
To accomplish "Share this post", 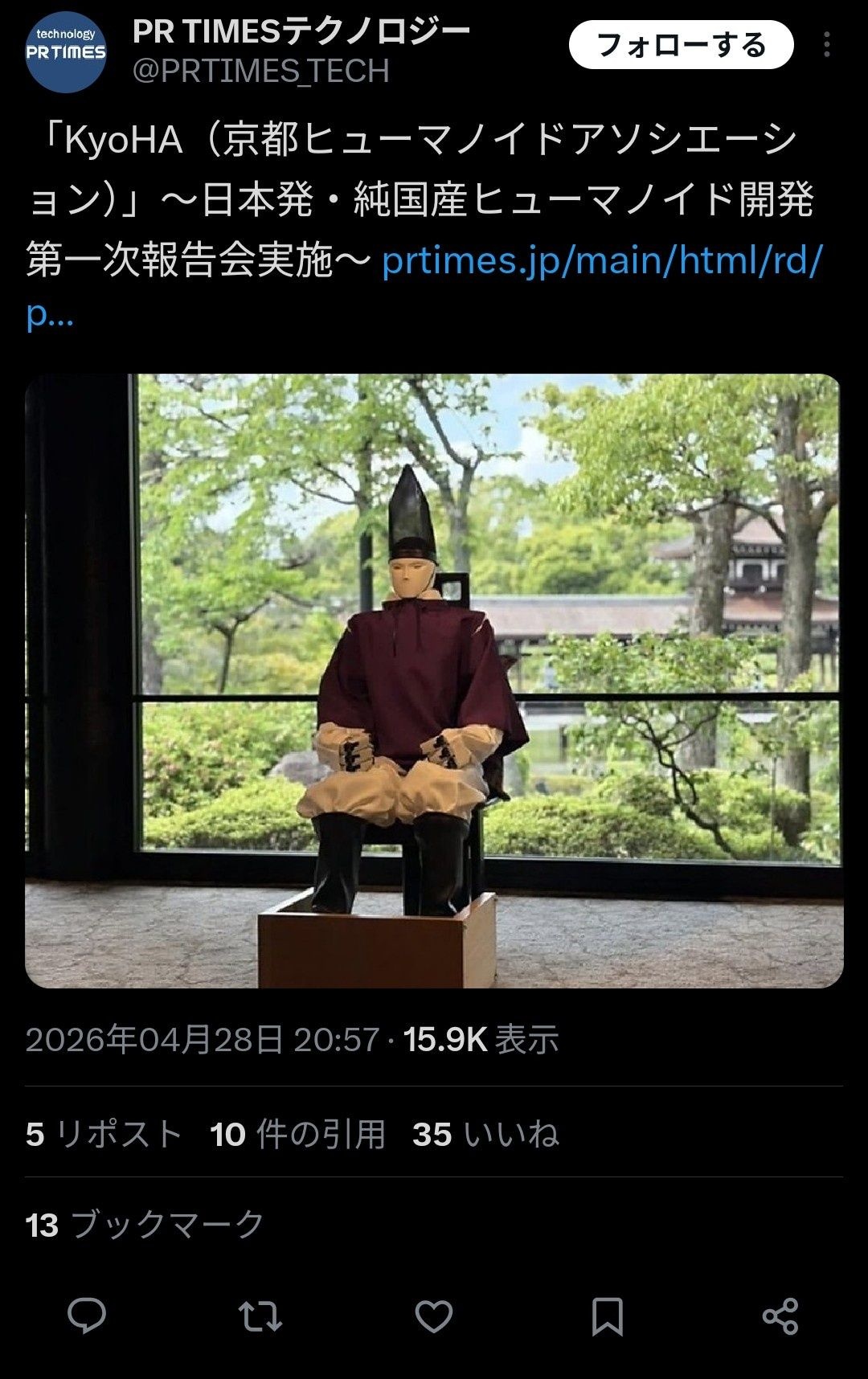I will (780, 1316).
